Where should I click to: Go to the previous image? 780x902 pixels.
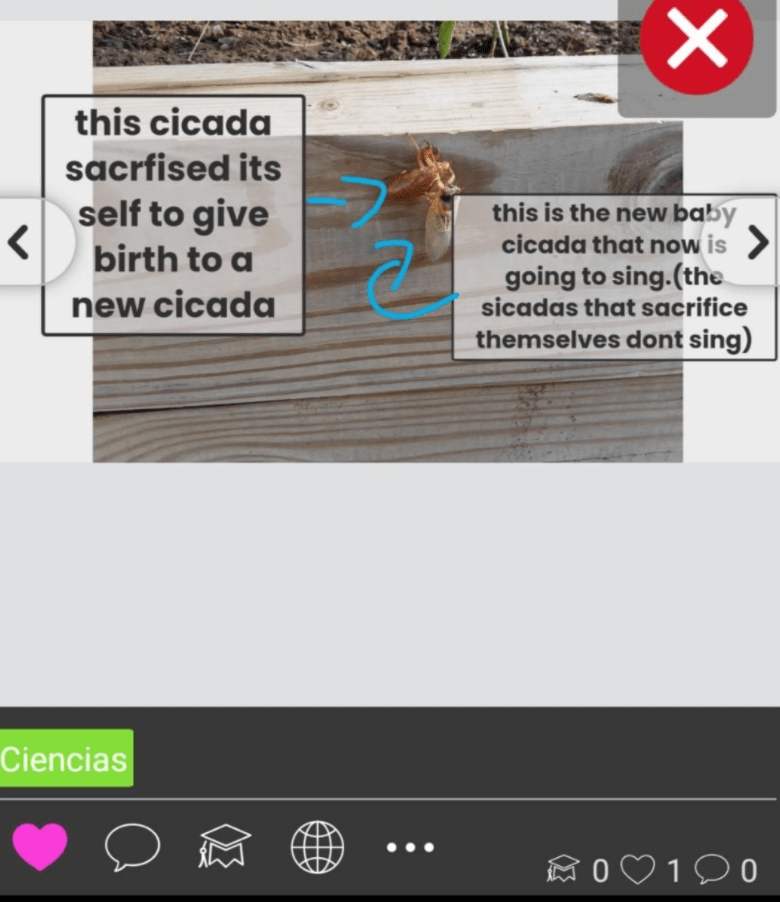pos(20,241)
